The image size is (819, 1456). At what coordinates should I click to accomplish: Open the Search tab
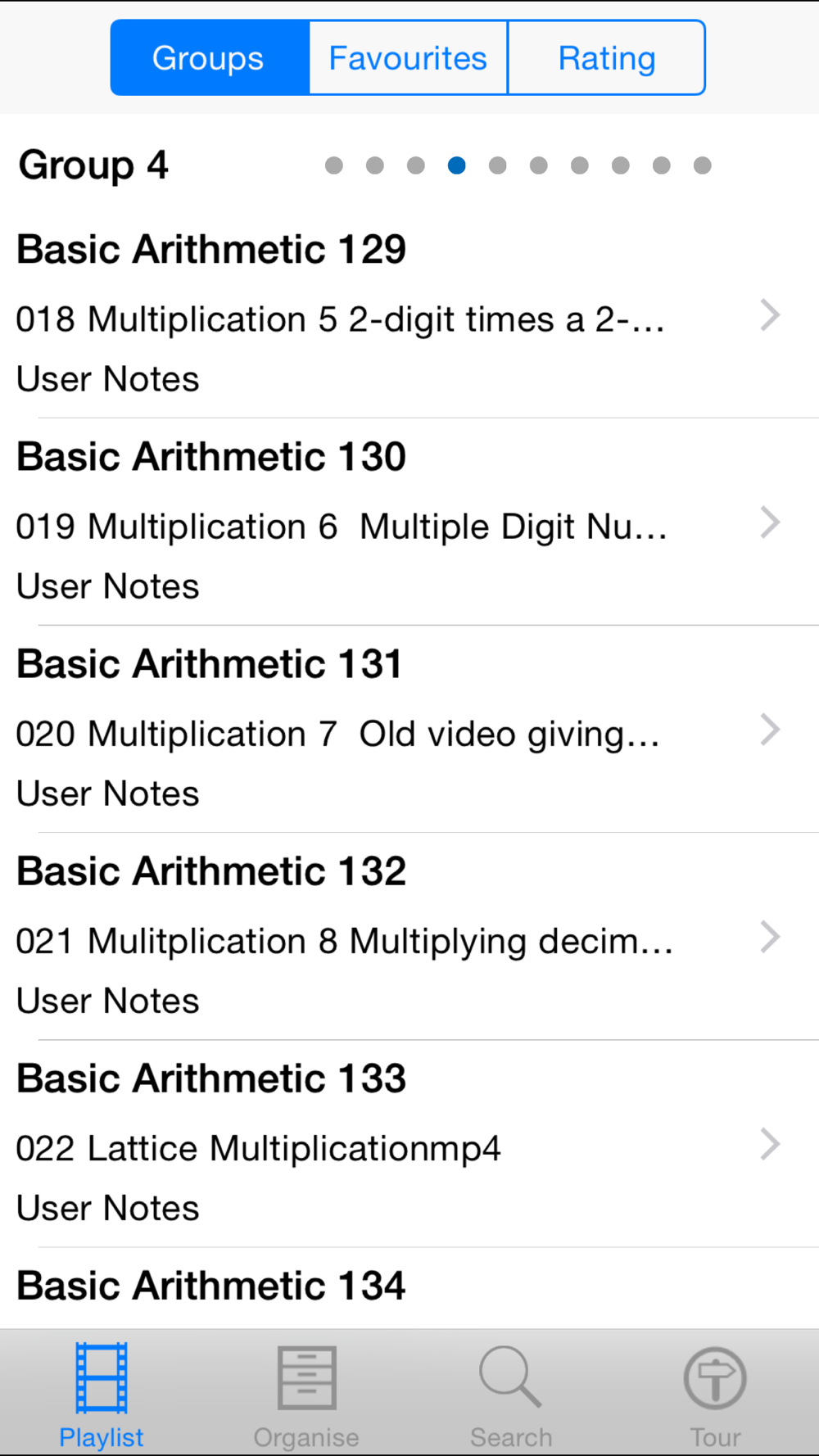coord(511,1395)
